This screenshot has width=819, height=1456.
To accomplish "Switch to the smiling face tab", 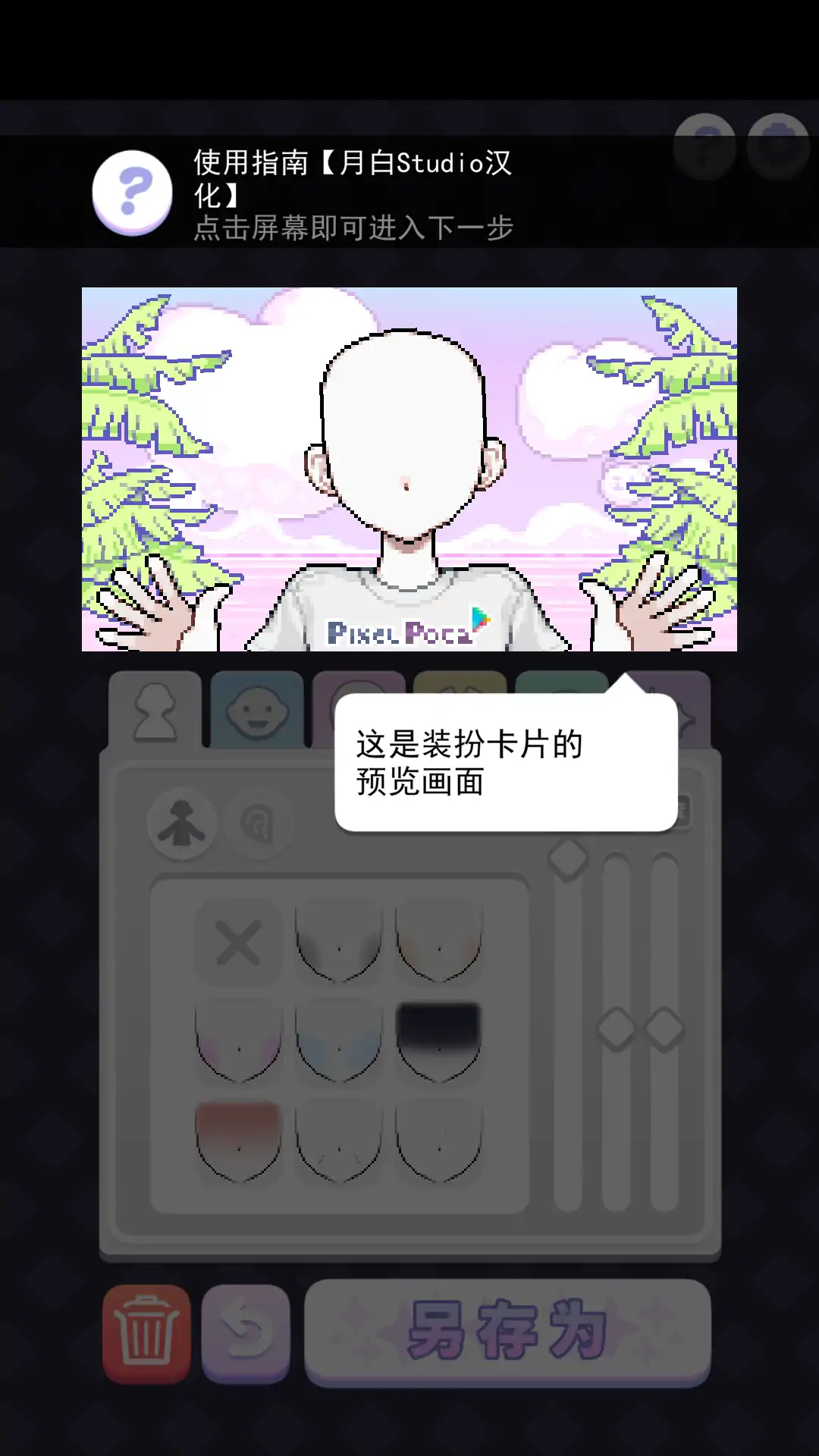I will click(x=257, y=711).
